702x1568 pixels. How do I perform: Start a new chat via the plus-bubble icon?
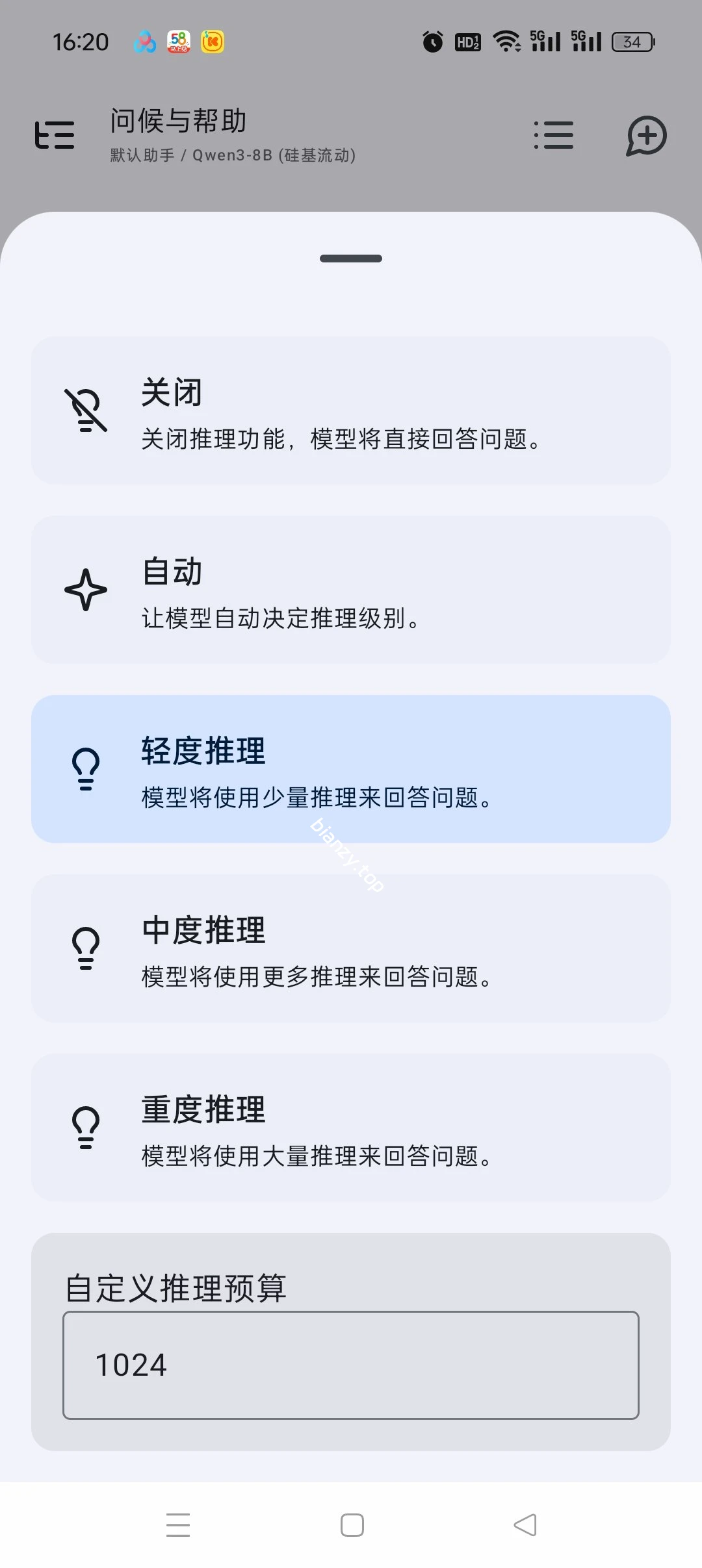click(x=647, y=134)
